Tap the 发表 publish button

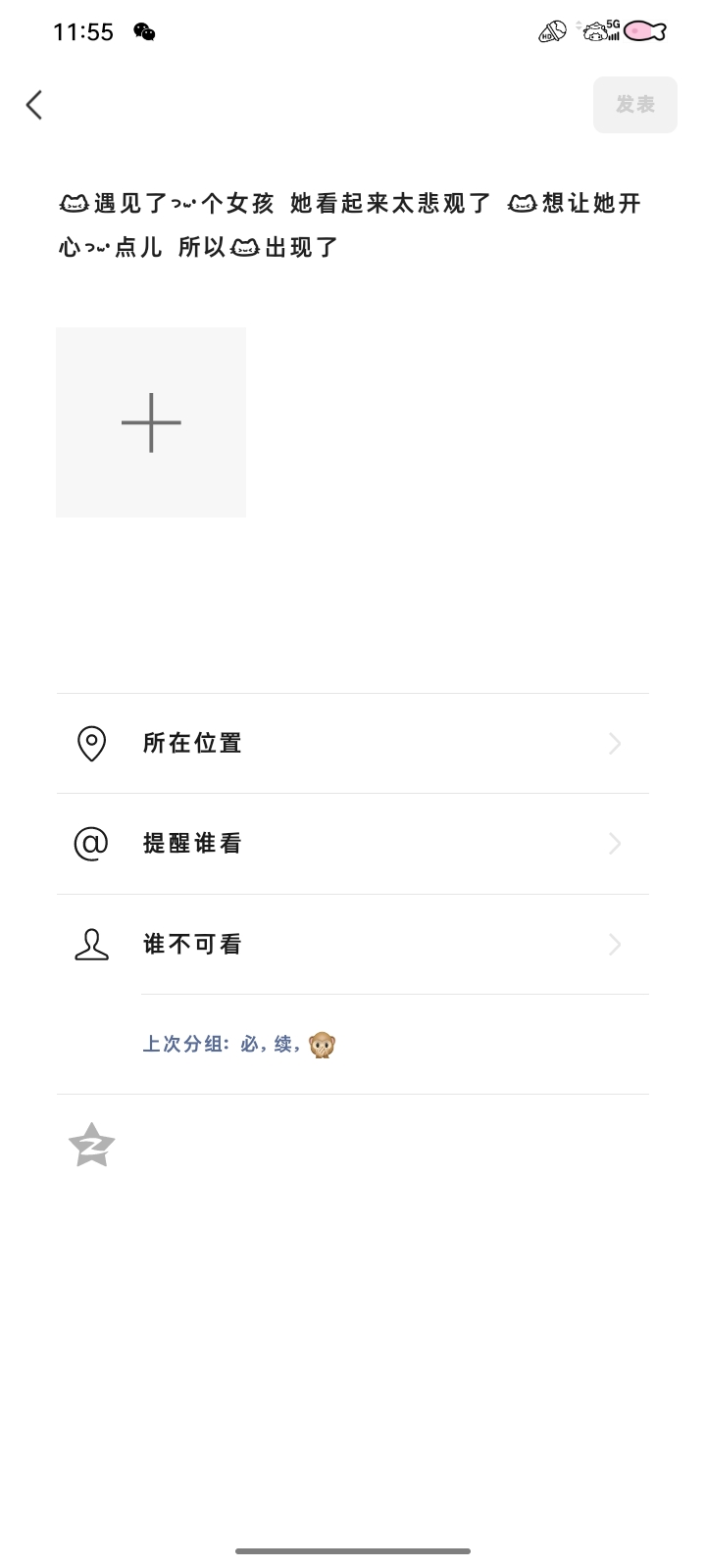tap(635, 105)
